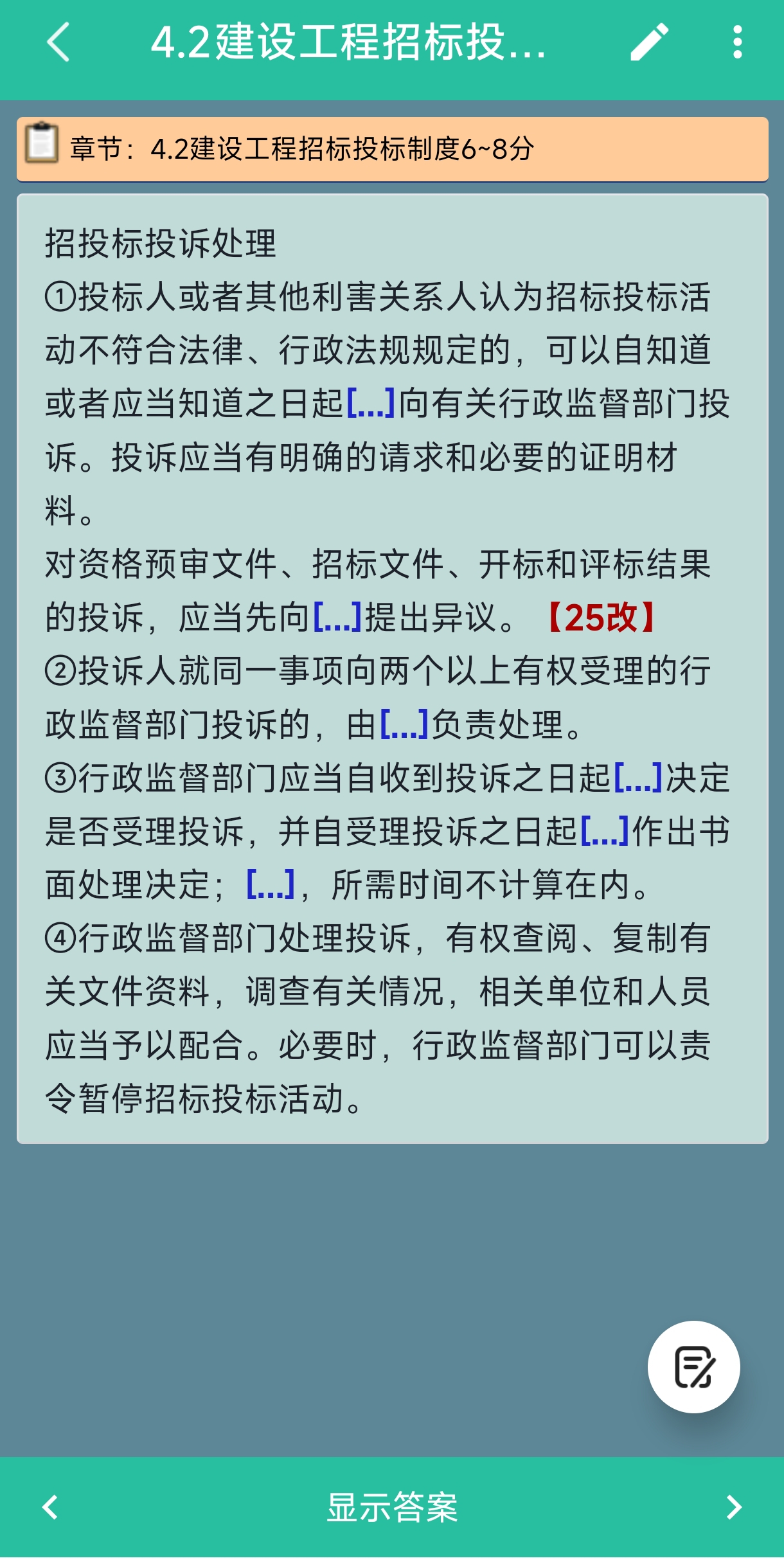The image size is (784, 1565).
Task: Open the floating note-editing button
Action: 693,1367
